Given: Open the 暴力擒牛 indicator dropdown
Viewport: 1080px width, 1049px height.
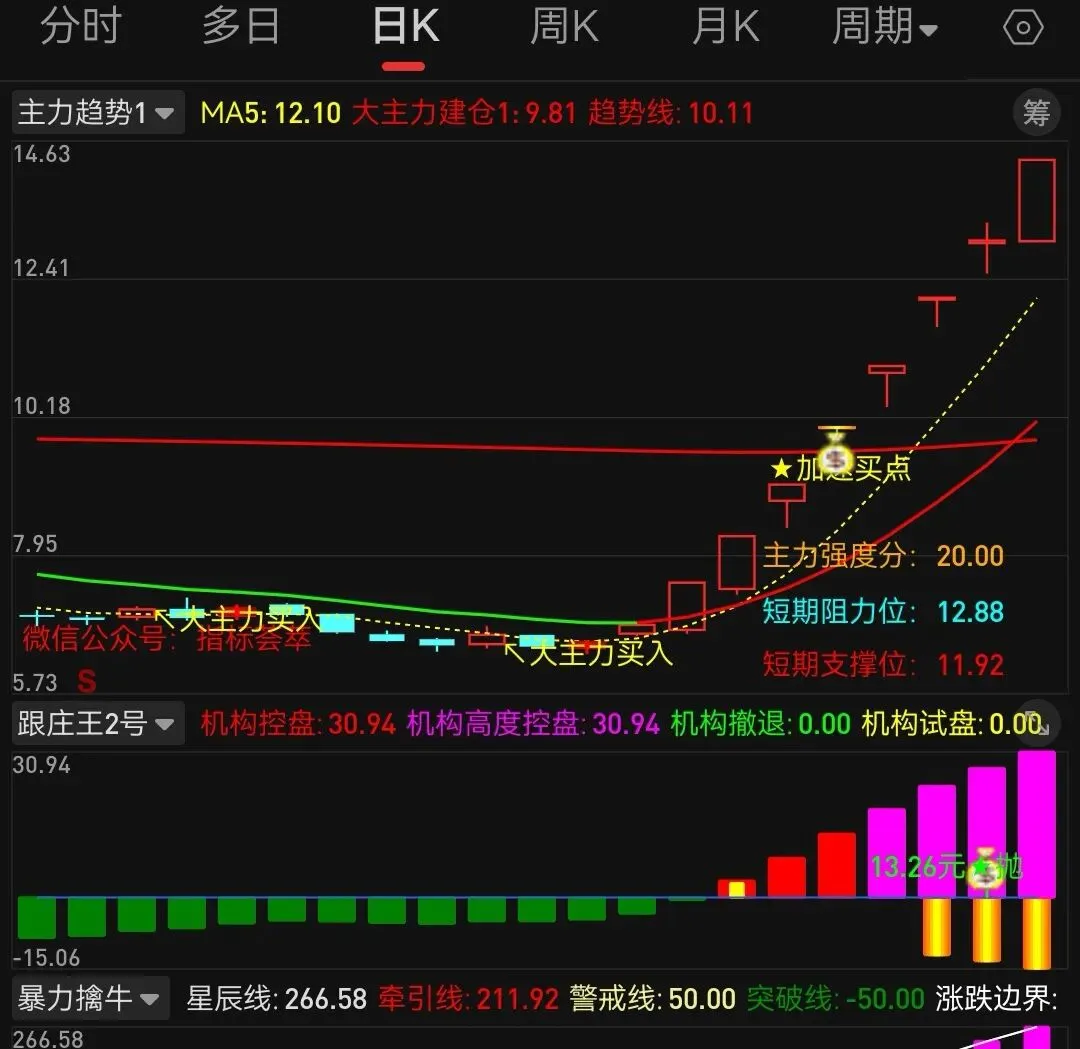Looking at the screenshot, I should [90, 998].
